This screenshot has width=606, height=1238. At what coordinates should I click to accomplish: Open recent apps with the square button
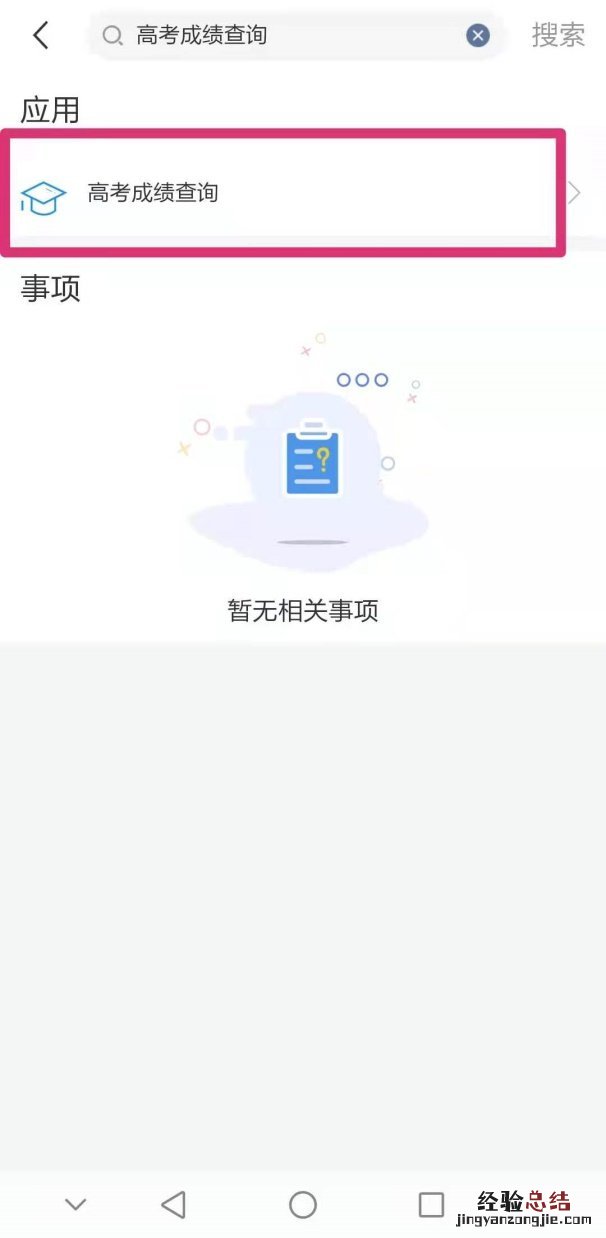point(431,1204)
